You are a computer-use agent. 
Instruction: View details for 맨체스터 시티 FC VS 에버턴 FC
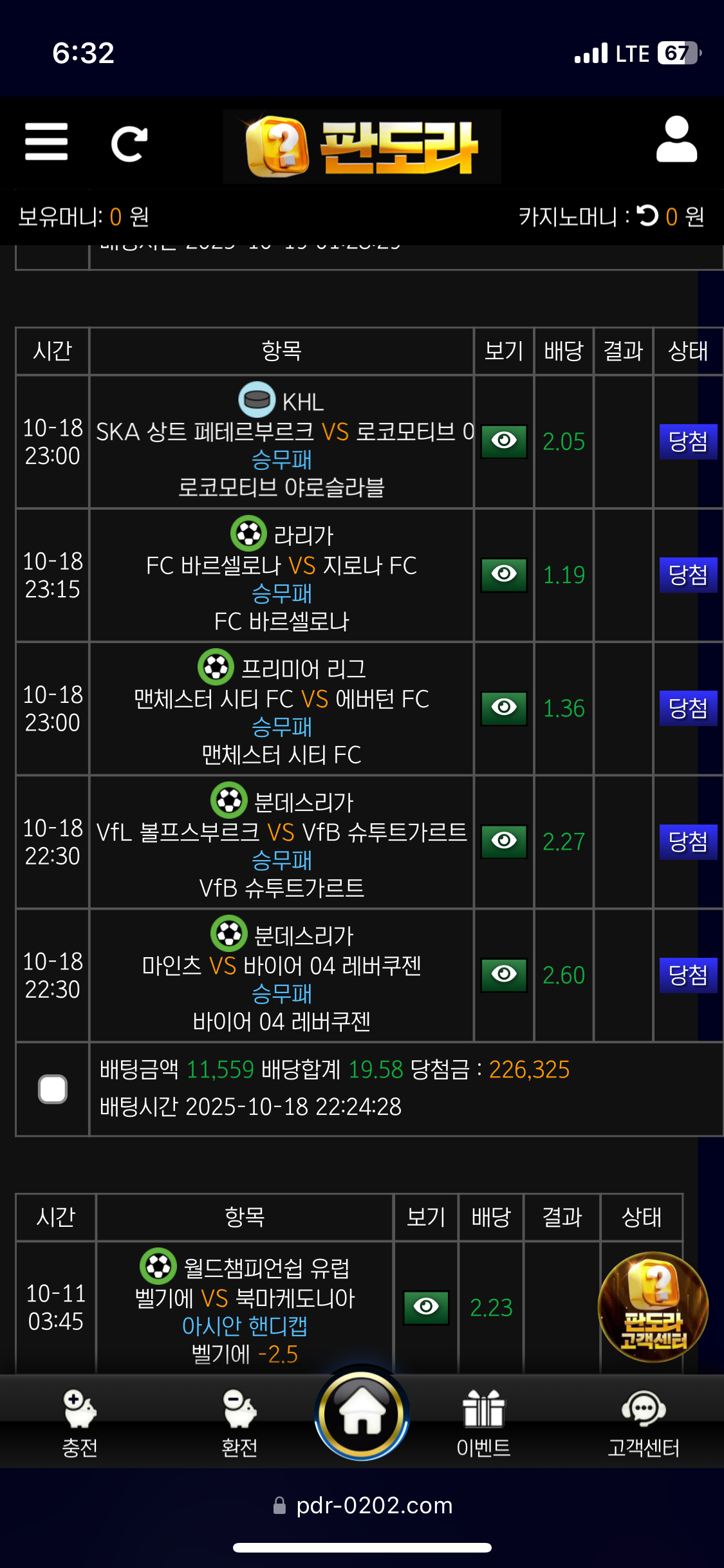[x=504, y=708]
